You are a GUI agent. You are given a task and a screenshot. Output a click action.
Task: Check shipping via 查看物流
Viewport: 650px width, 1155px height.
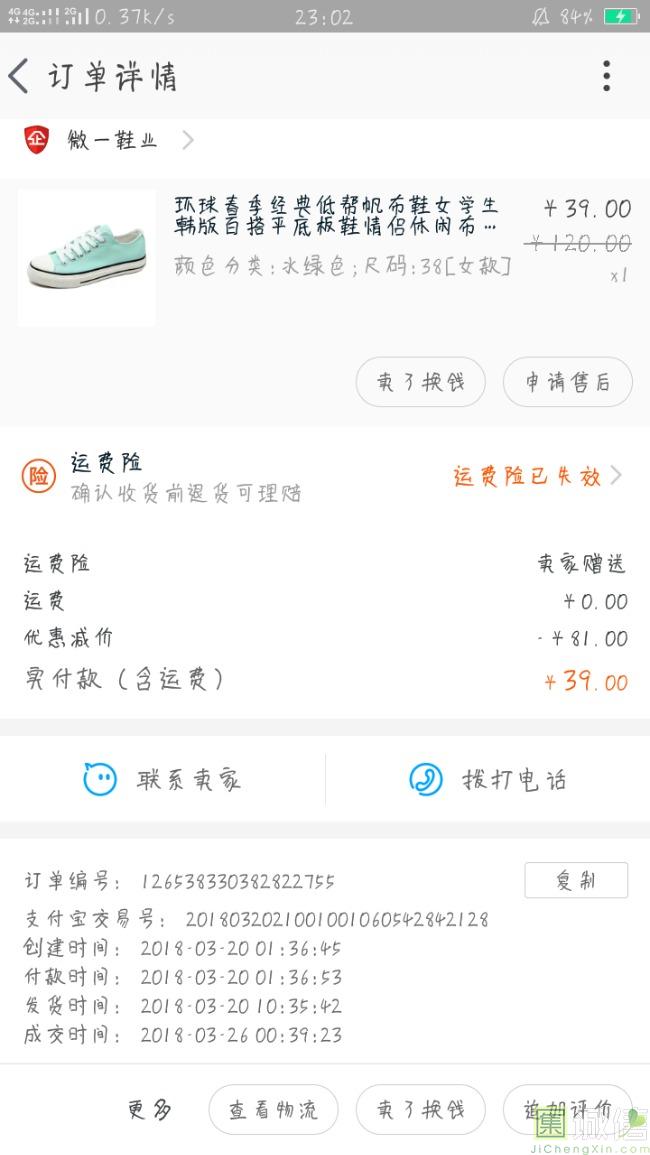coord(273,1109)
